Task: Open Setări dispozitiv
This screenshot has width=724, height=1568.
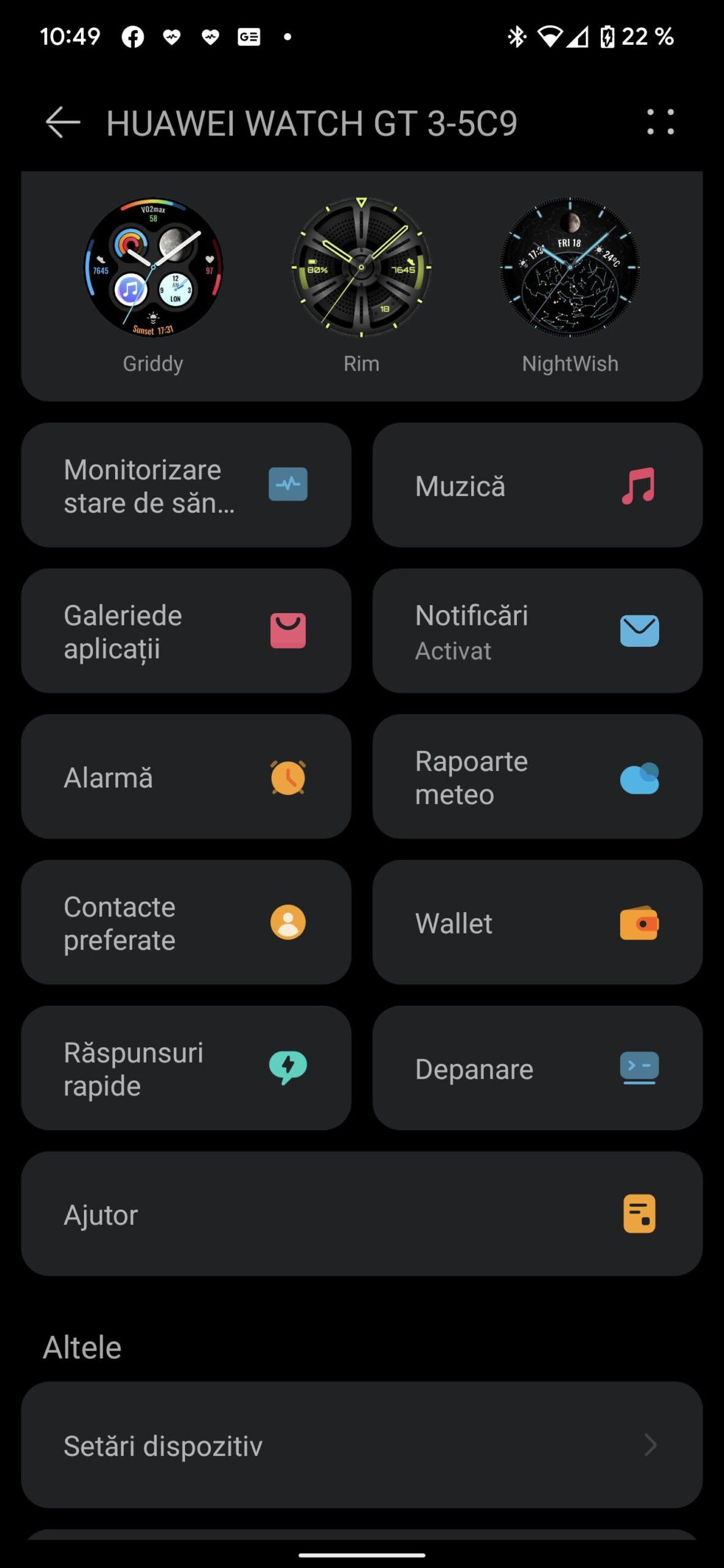Action: click(x=361, y=1445)
